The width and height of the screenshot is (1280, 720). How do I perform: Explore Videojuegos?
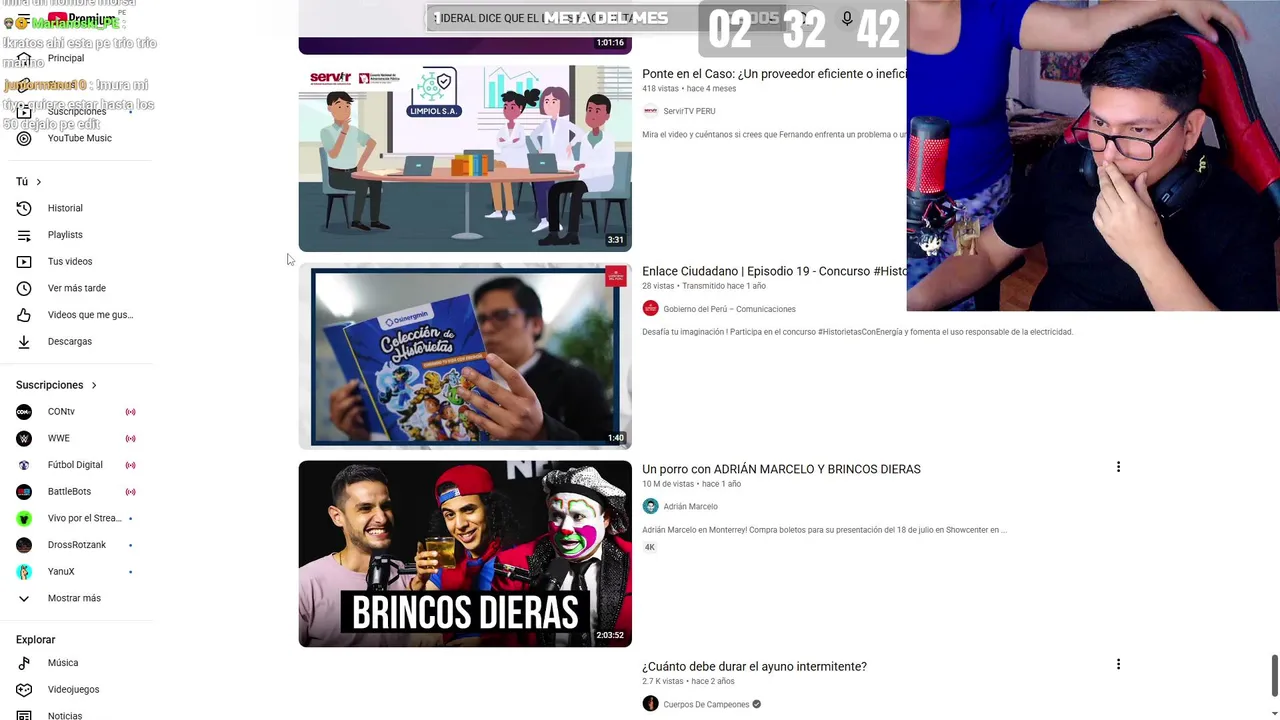click(73, 689)
